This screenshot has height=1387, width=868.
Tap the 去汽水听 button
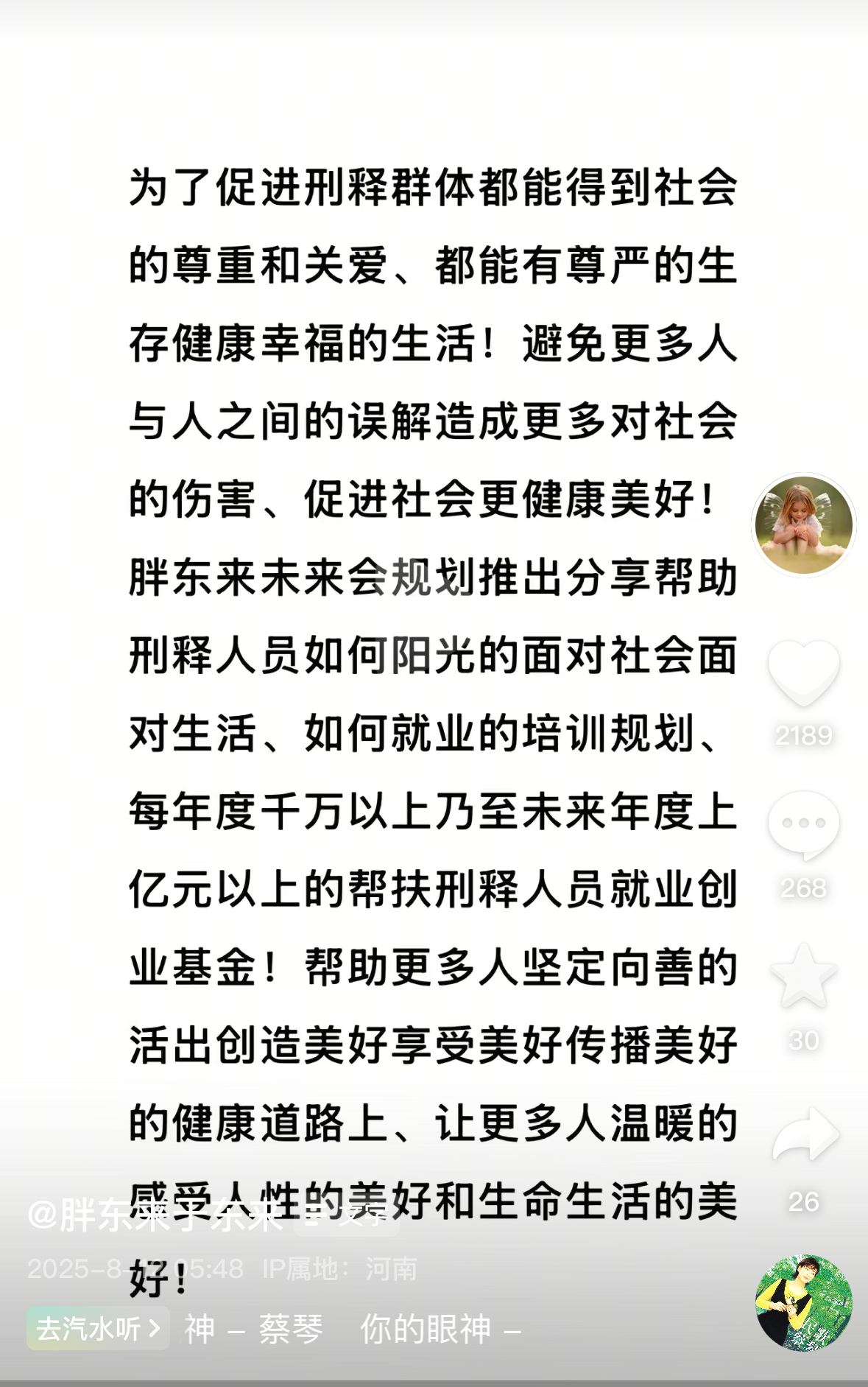(98, 1329)
